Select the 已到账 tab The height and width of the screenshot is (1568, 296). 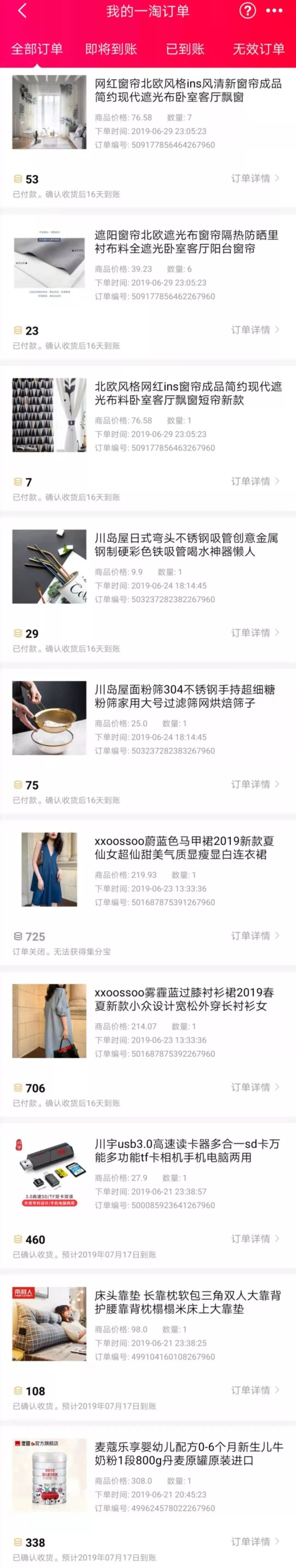point(185,49)
